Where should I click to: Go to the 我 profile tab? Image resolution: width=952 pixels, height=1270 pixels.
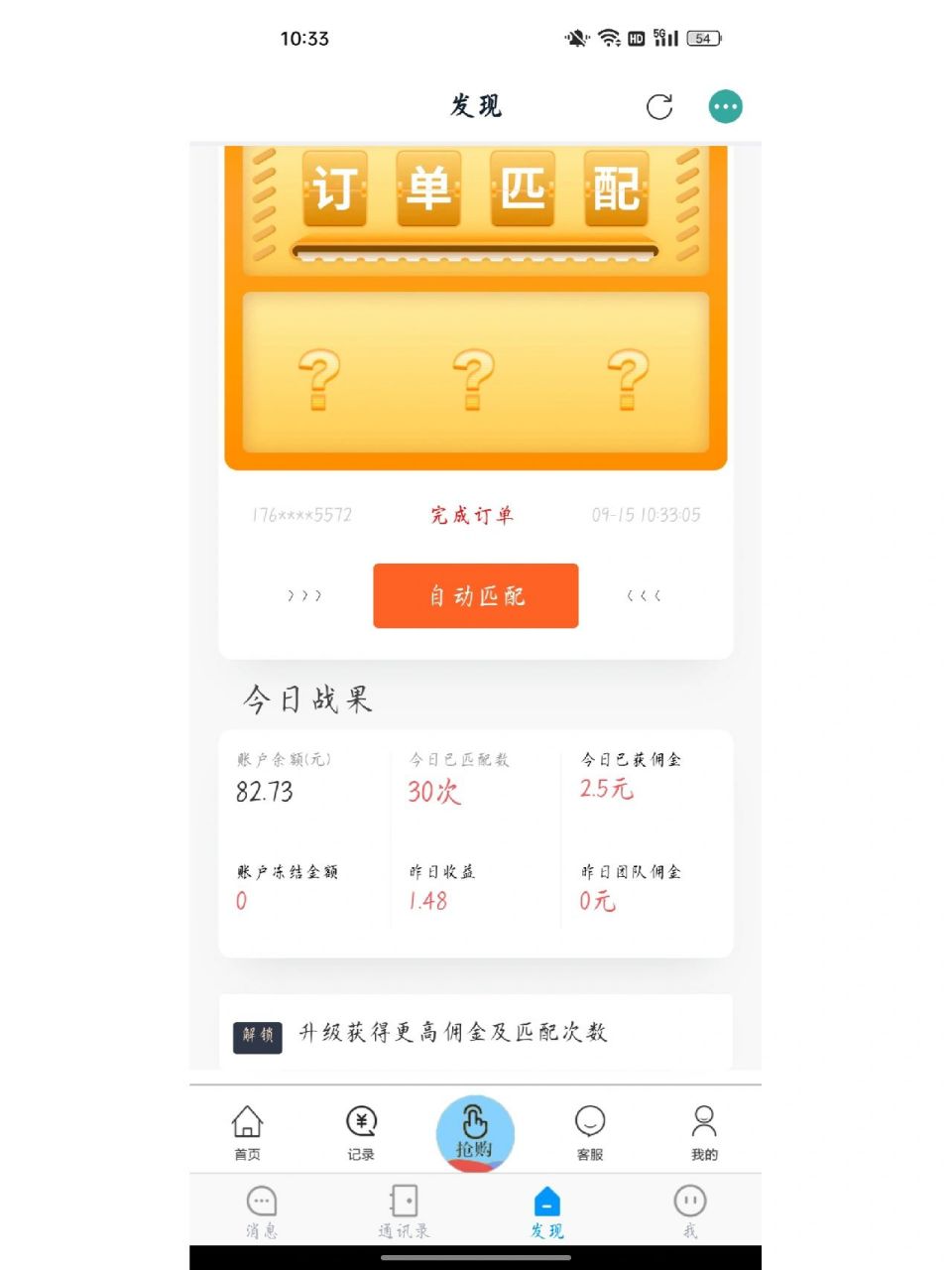pyautogui.click(x=689, y=1211)
